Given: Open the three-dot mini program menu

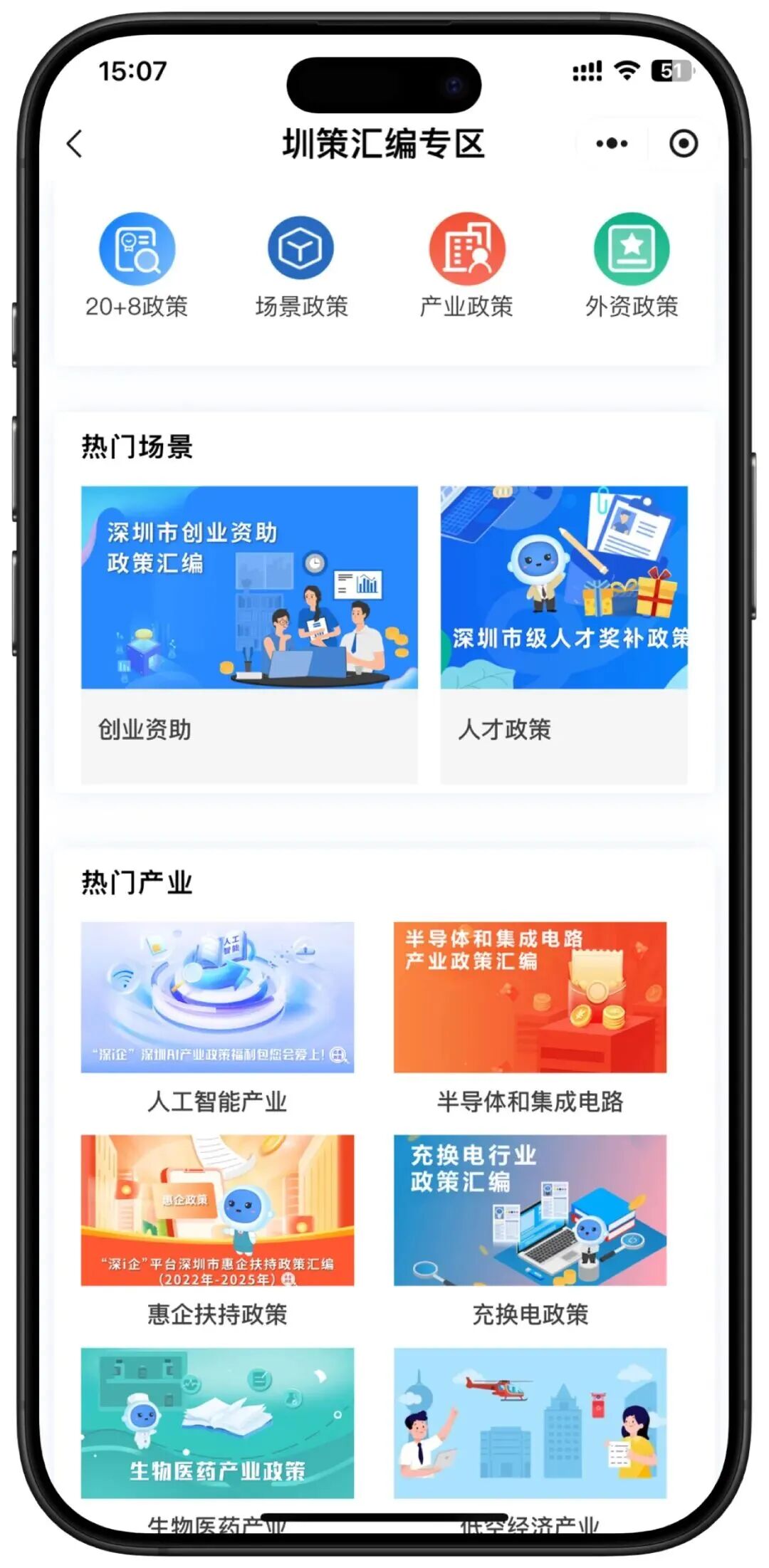Looking at the screenshot, I should (x=612, y=144).
